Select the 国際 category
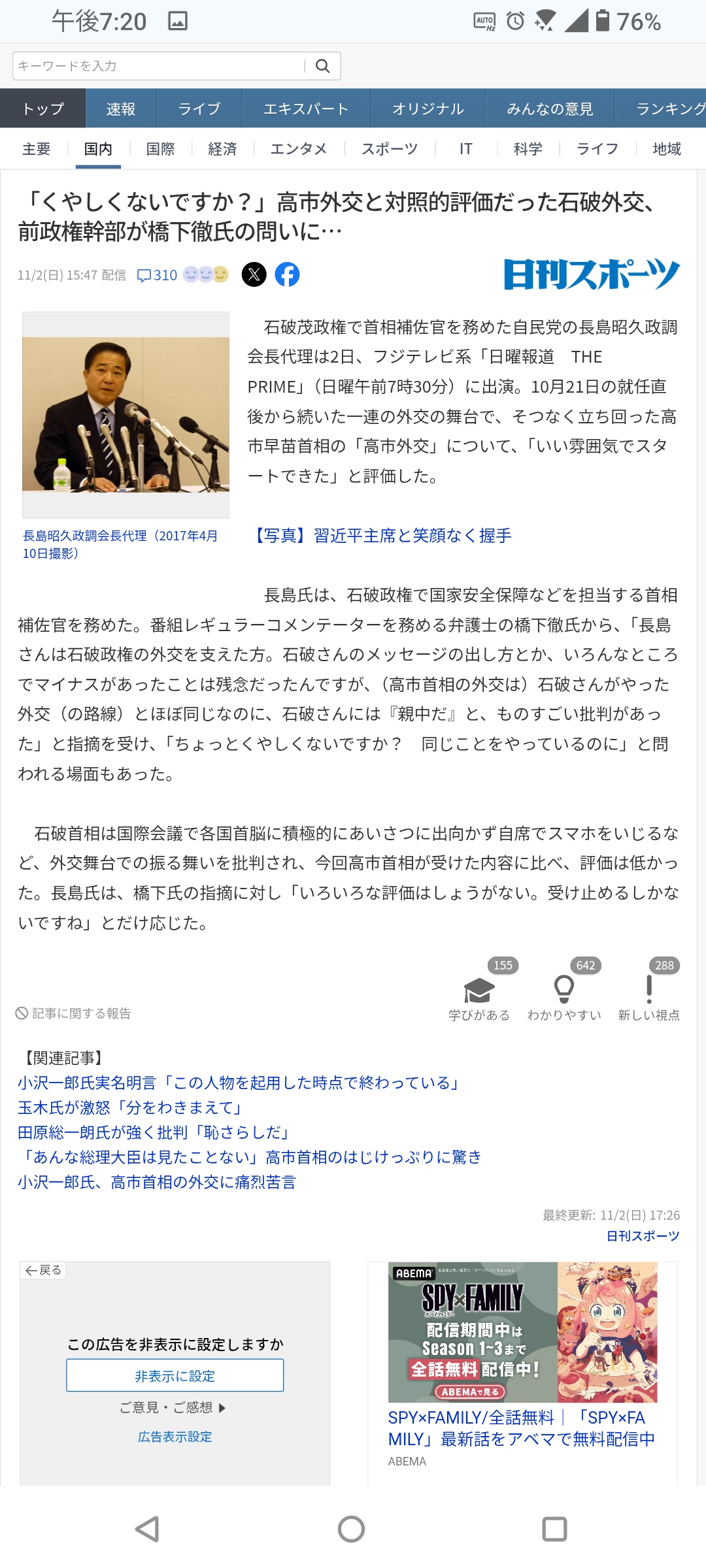 coord(161,149)
